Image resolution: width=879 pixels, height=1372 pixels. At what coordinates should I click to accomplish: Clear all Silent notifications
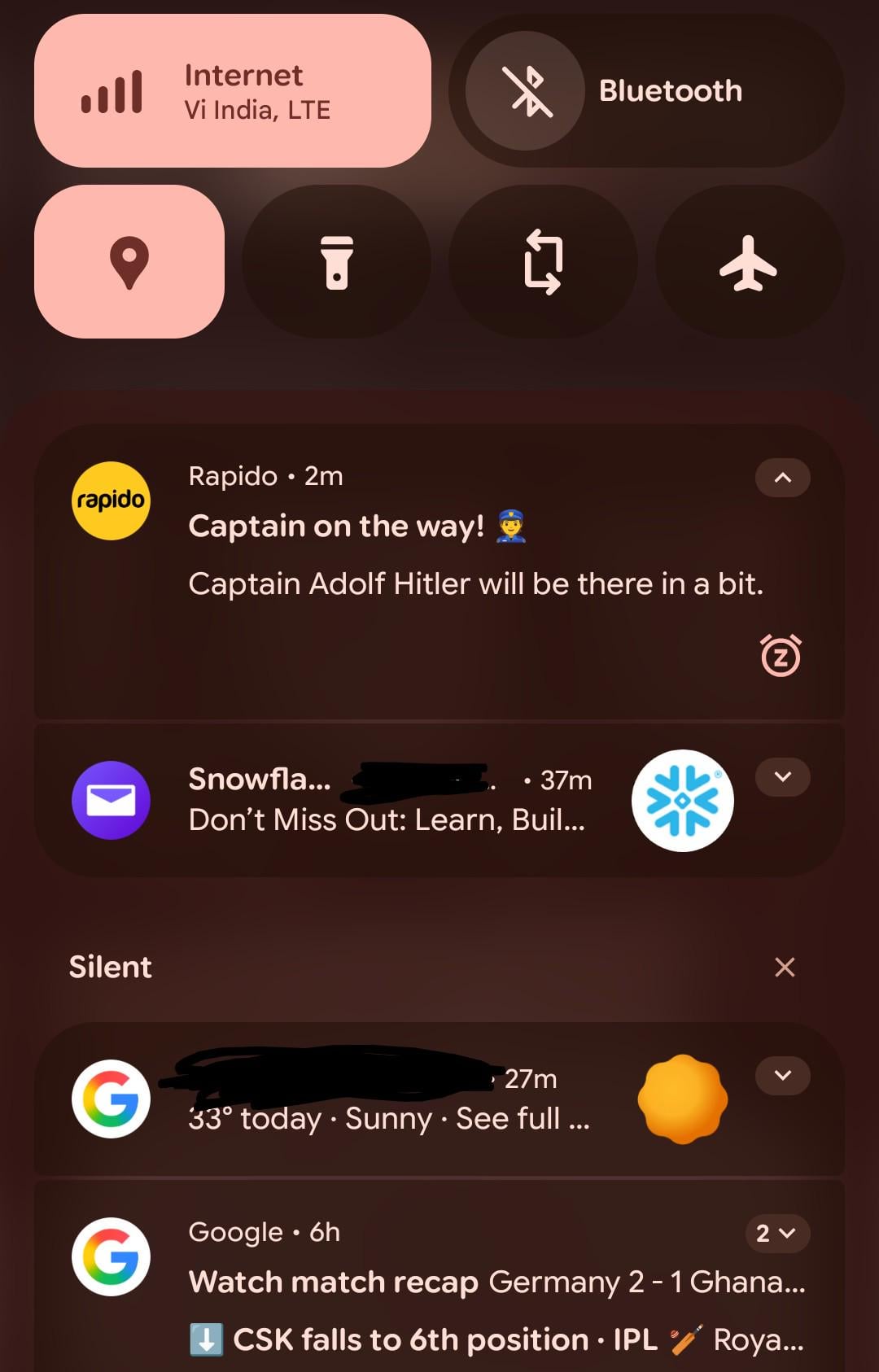click(785, 967)
